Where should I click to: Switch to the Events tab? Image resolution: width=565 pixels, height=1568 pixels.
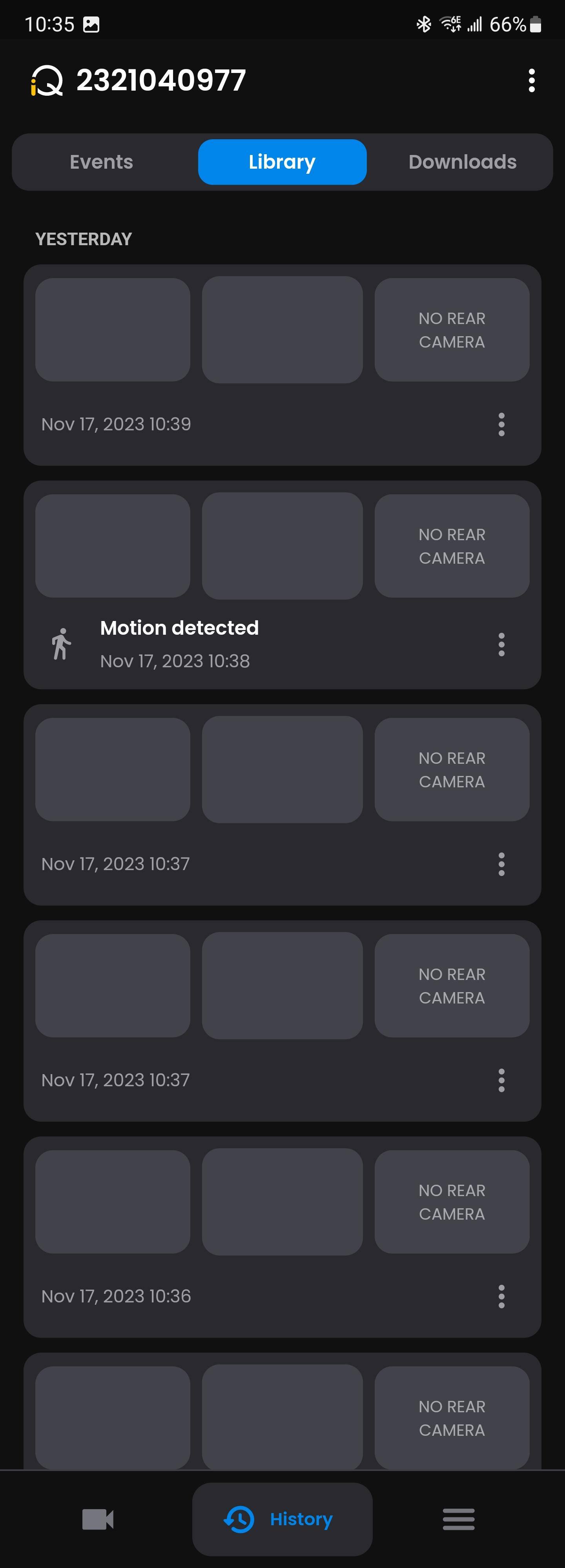point(101,162)
